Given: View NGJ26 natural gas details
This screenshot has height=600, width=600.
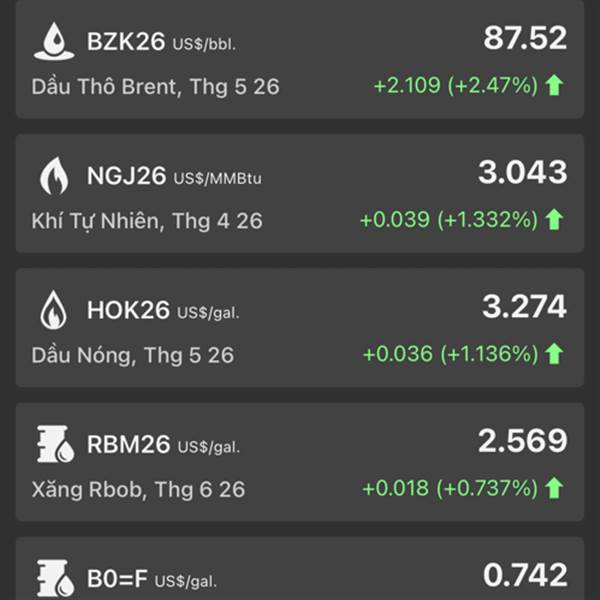Looking at the screenshot, I should pyautogui.click(x=300, y=194).
